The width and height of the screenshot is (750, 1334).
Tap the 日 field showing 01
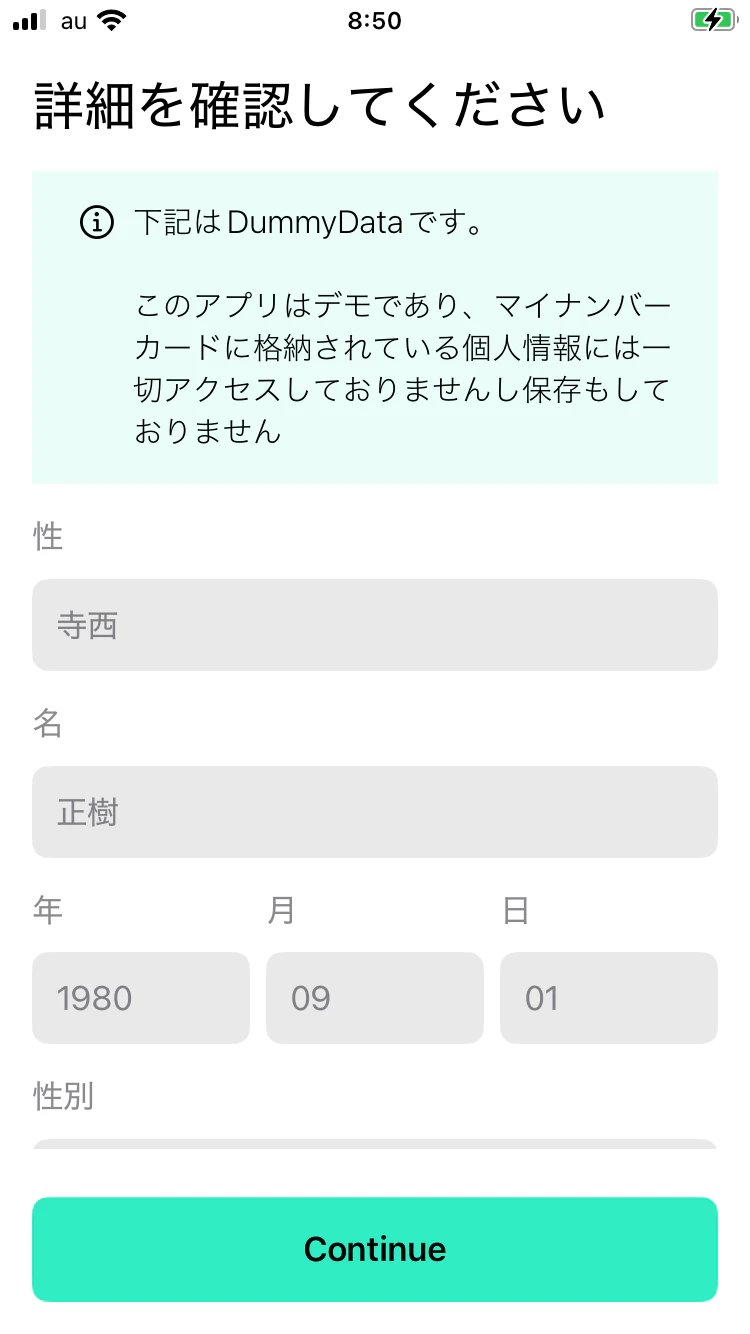click(x=608, y=997)
